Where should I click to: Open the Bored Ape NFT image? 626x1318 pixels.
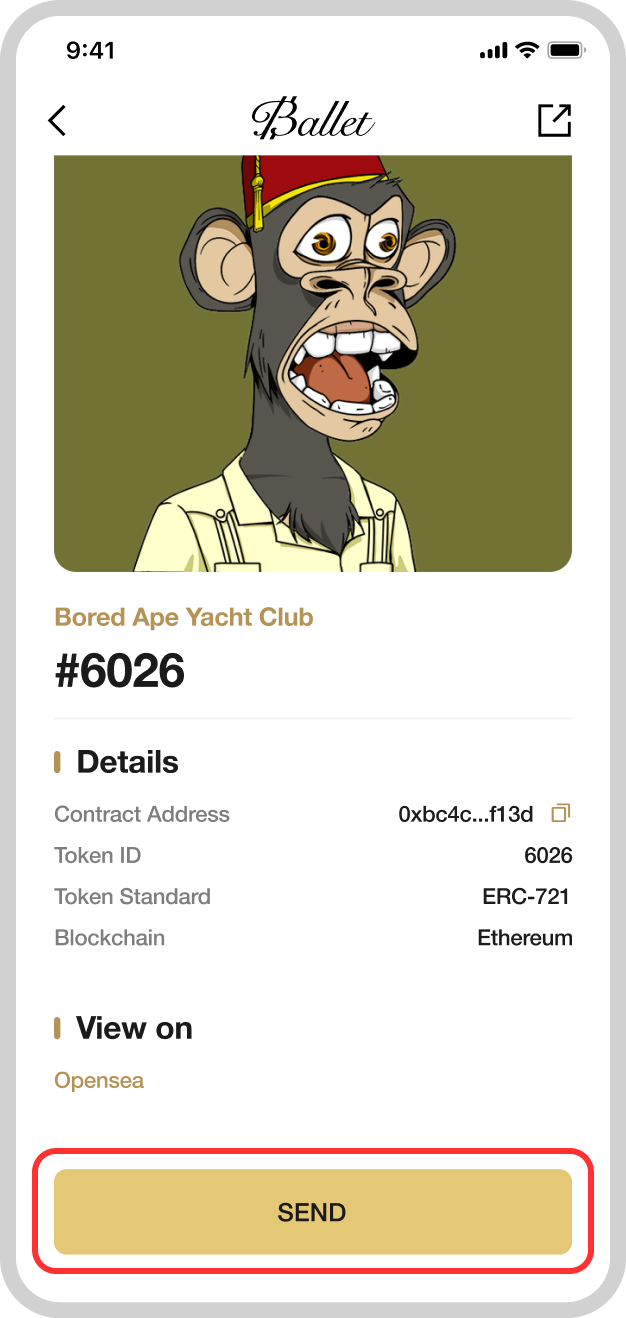tap(312, 363)
